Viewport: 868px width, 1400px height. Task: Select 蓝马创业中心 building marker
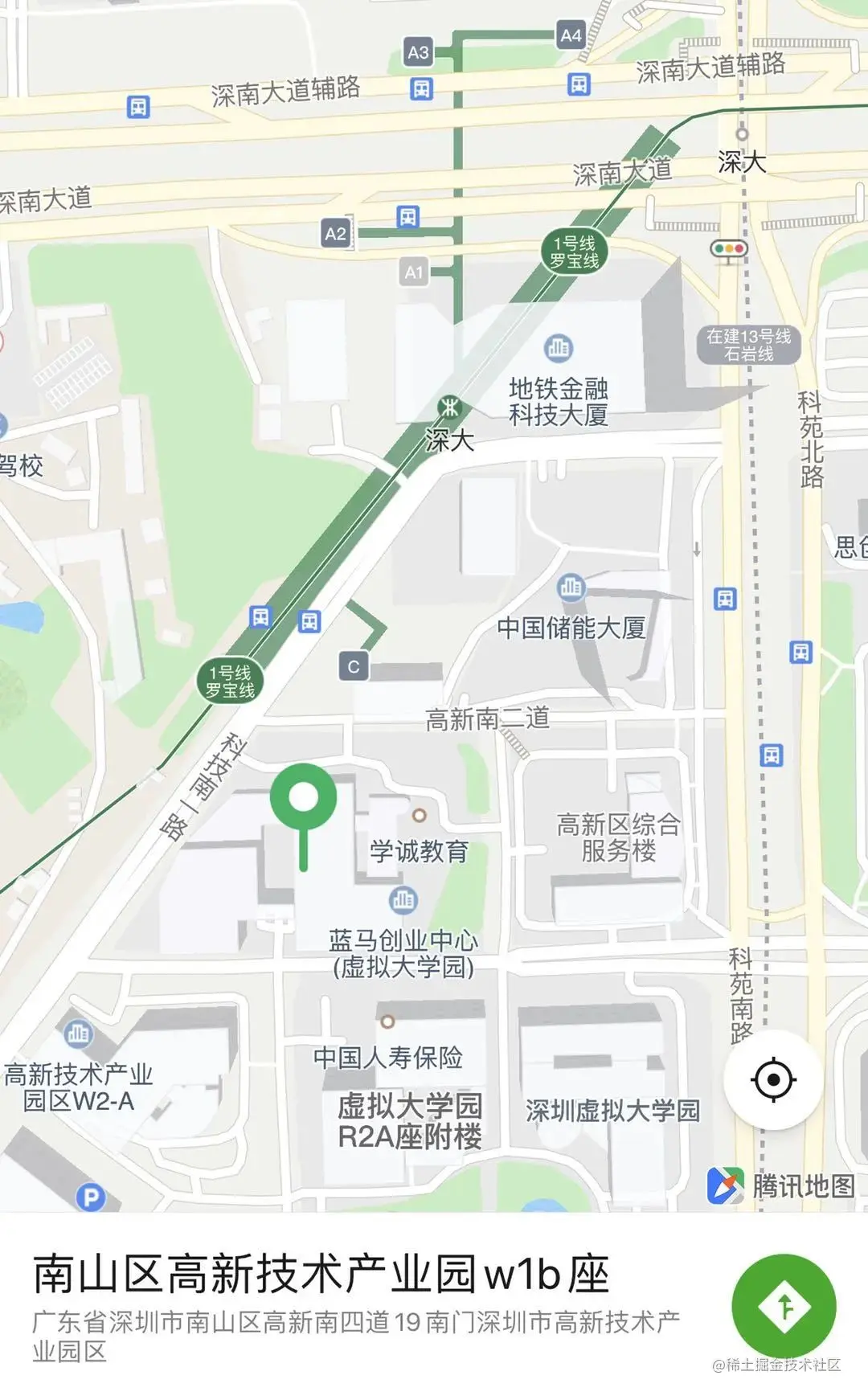[x=403, y=900]
